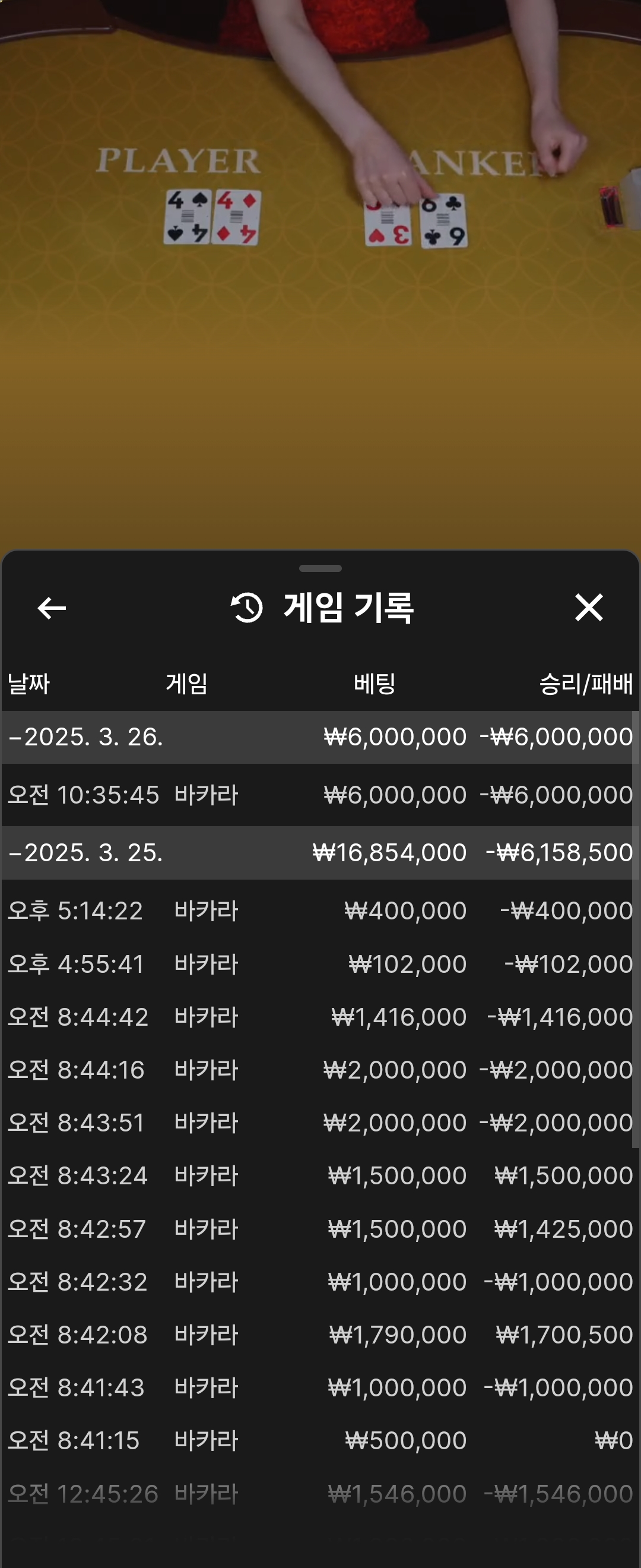Open the 오전 8:42:57 winning record
This screenshot has width=641, height=1568.
(x=319, y=1229)
